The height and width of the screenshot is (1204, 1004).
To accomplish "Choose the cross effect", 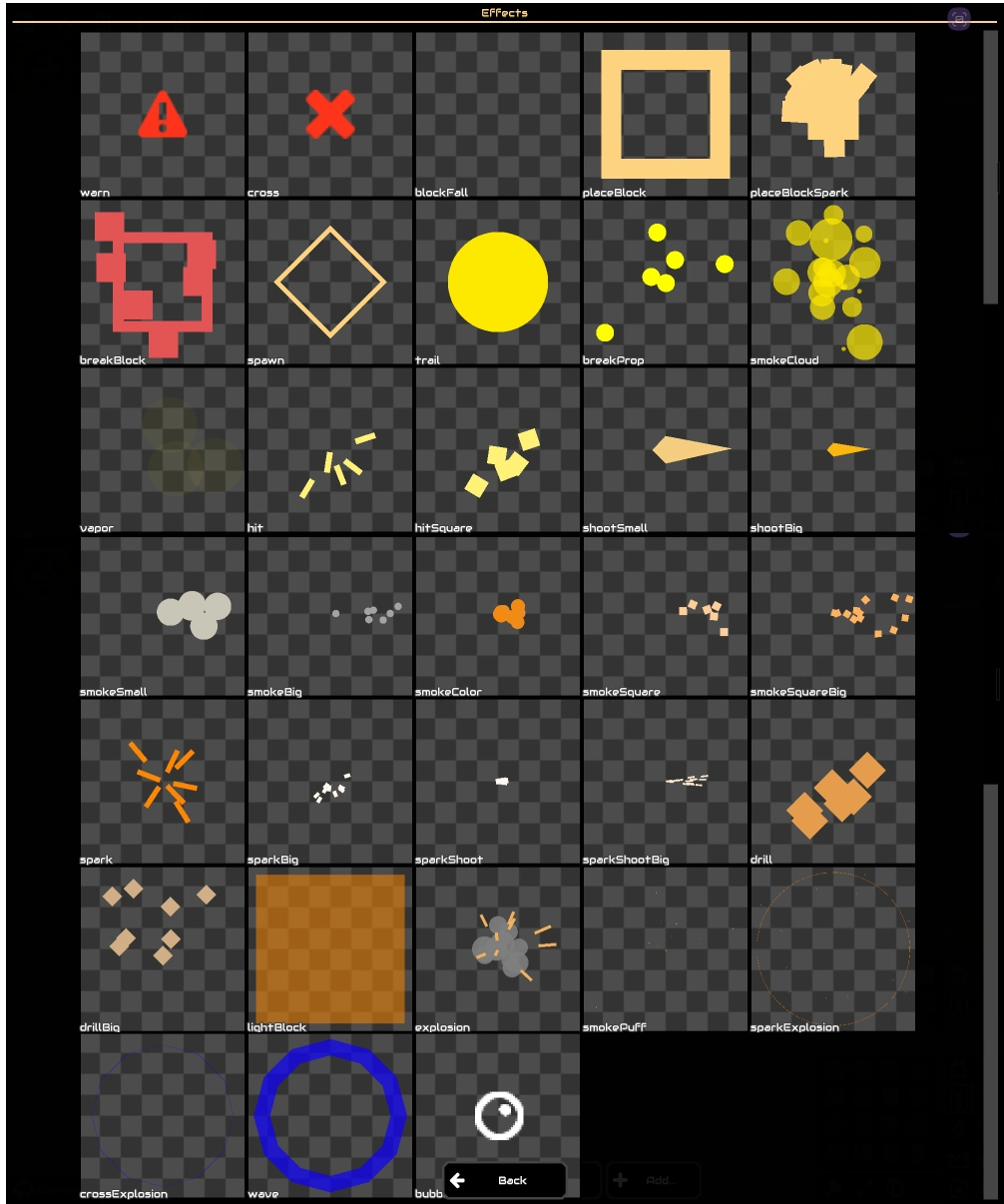I will pyautogui.click(x=330, y=114).
